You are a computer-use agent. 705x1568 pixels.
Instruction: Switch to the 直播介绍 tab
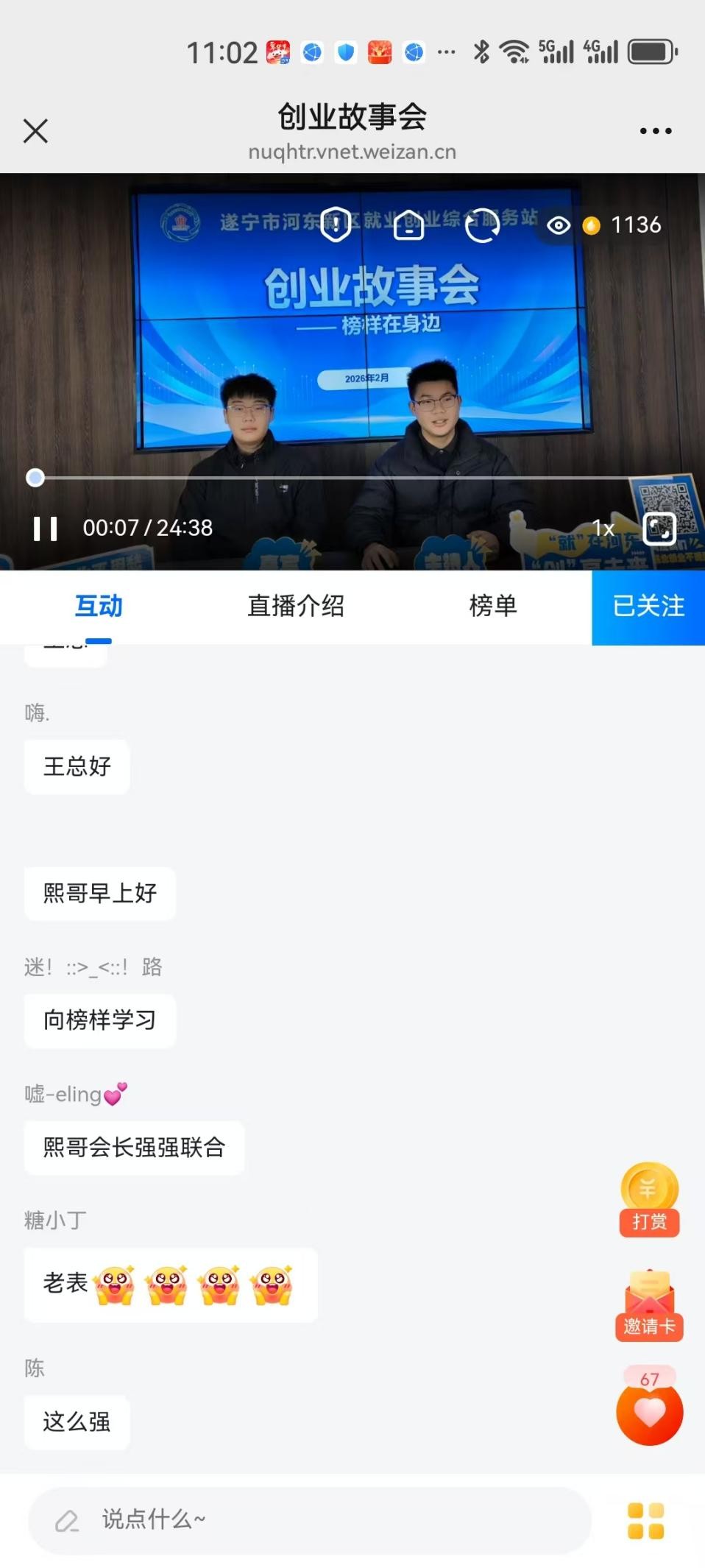[297, 607]
